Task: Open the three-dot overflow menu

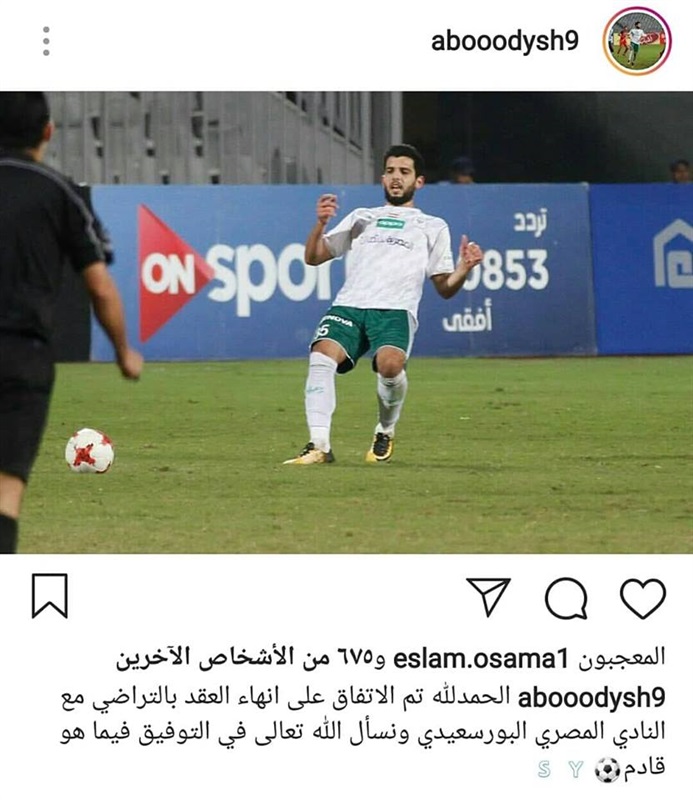Action: 45,41
